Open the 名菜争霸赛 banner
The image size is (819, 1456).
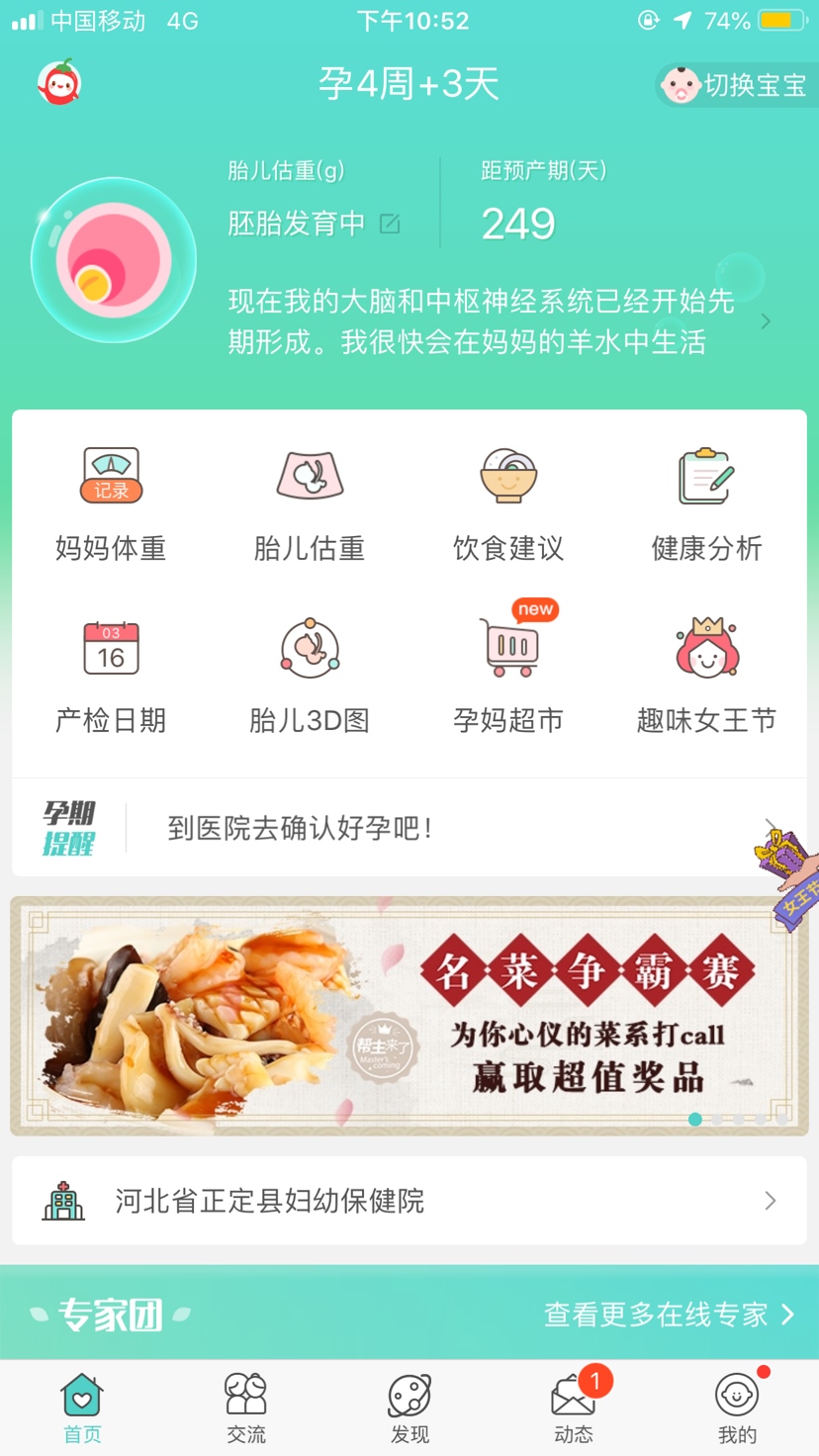(409, 1016)
